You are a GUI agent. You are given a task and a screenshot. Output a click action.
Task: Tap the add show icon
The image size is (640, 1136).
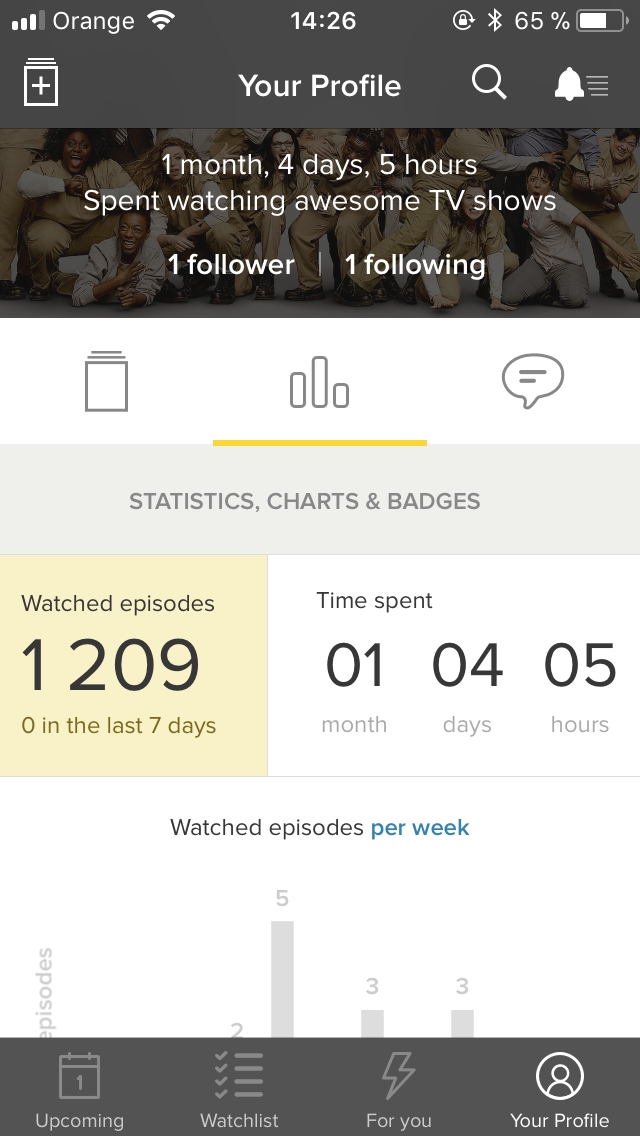point(41,83)
